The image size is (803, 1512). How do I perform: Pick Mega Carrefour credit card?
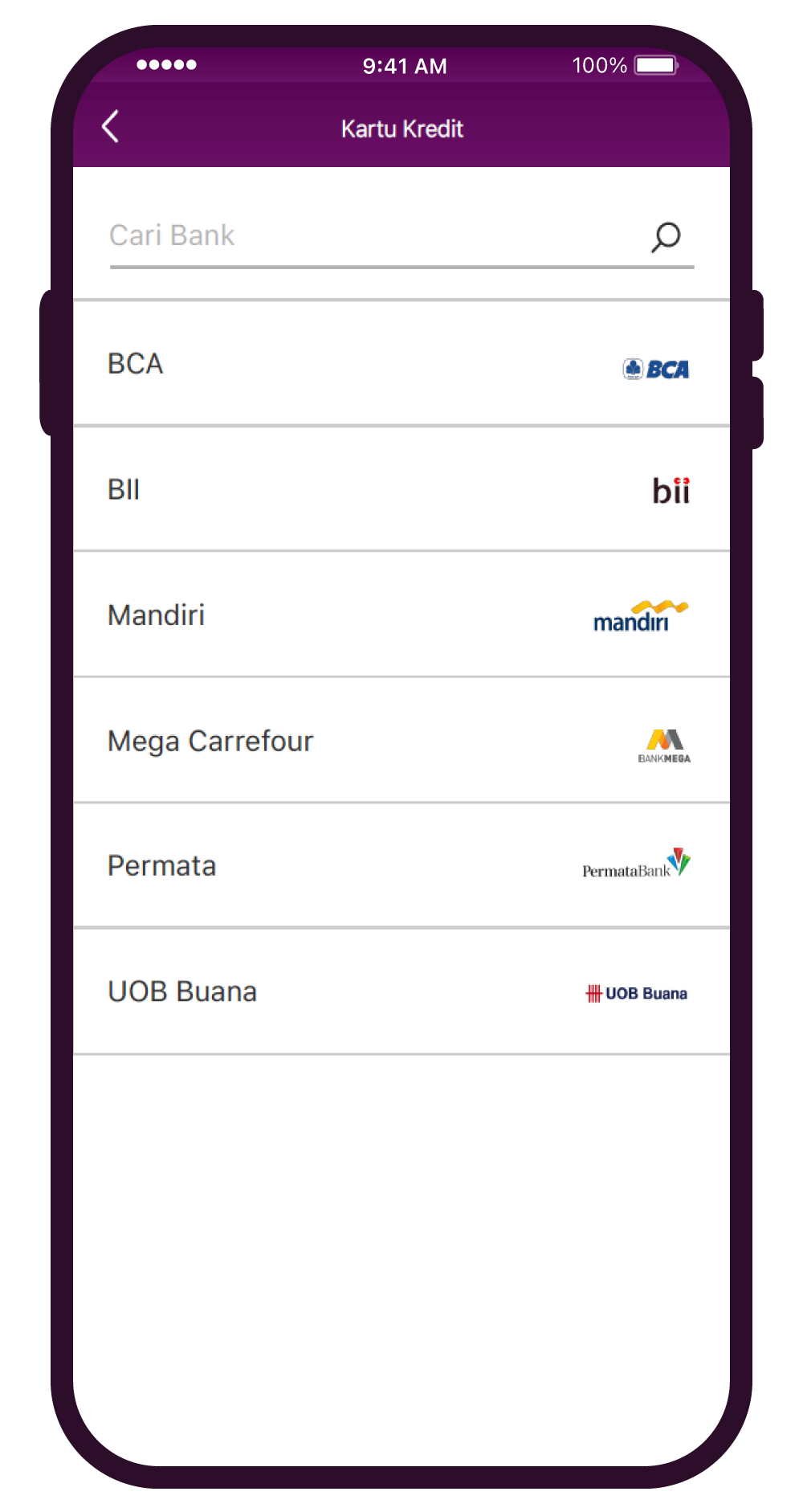click(x=401, y=741)
